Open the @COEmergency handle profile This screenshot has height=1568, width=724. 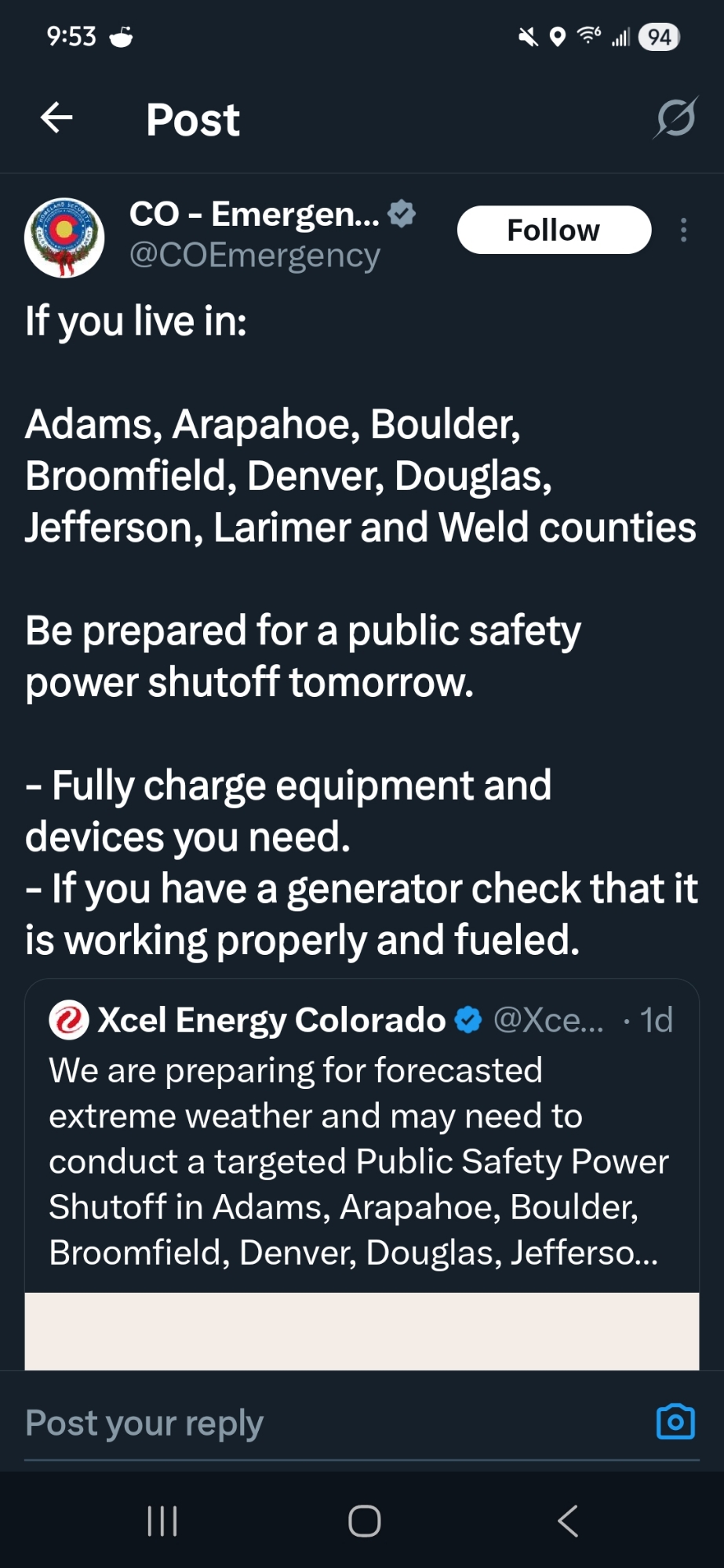254,256
